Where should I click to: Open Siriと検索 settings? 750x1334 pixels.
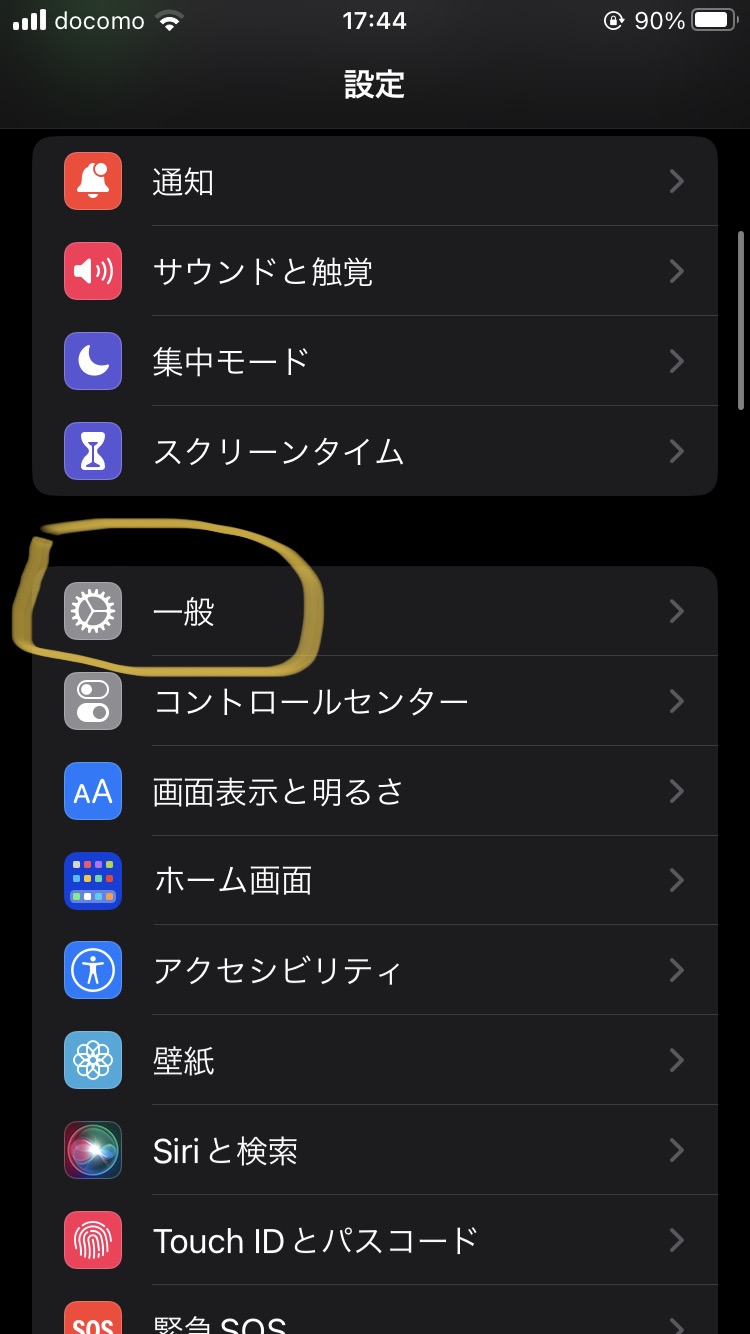(x=374, y=1150)
